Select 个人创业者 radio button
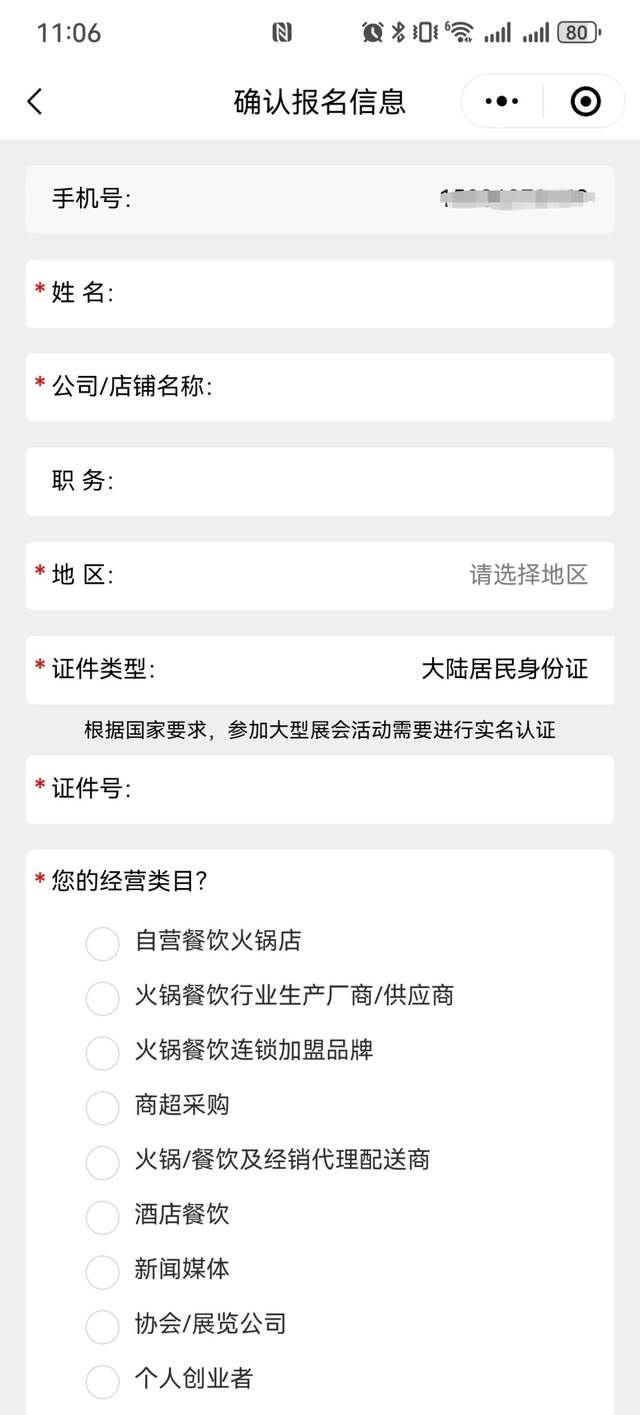The height and width of the screenshot is (1415, 640). coord(102,1380)
